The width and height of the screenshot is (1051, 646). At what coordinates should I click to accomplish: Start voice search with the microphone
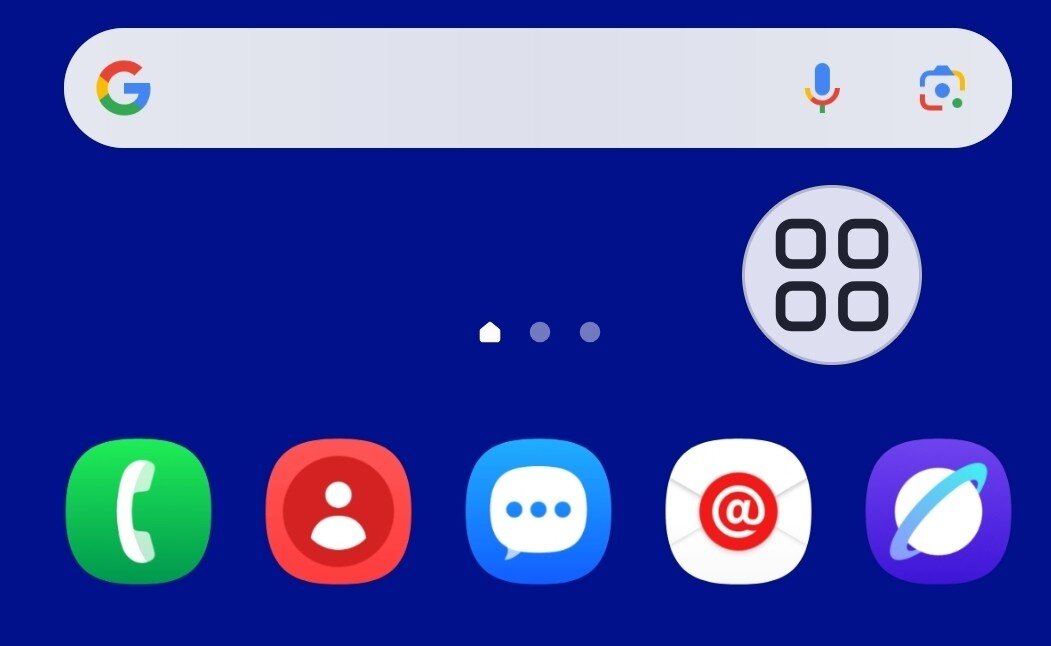tap(822, 88)
